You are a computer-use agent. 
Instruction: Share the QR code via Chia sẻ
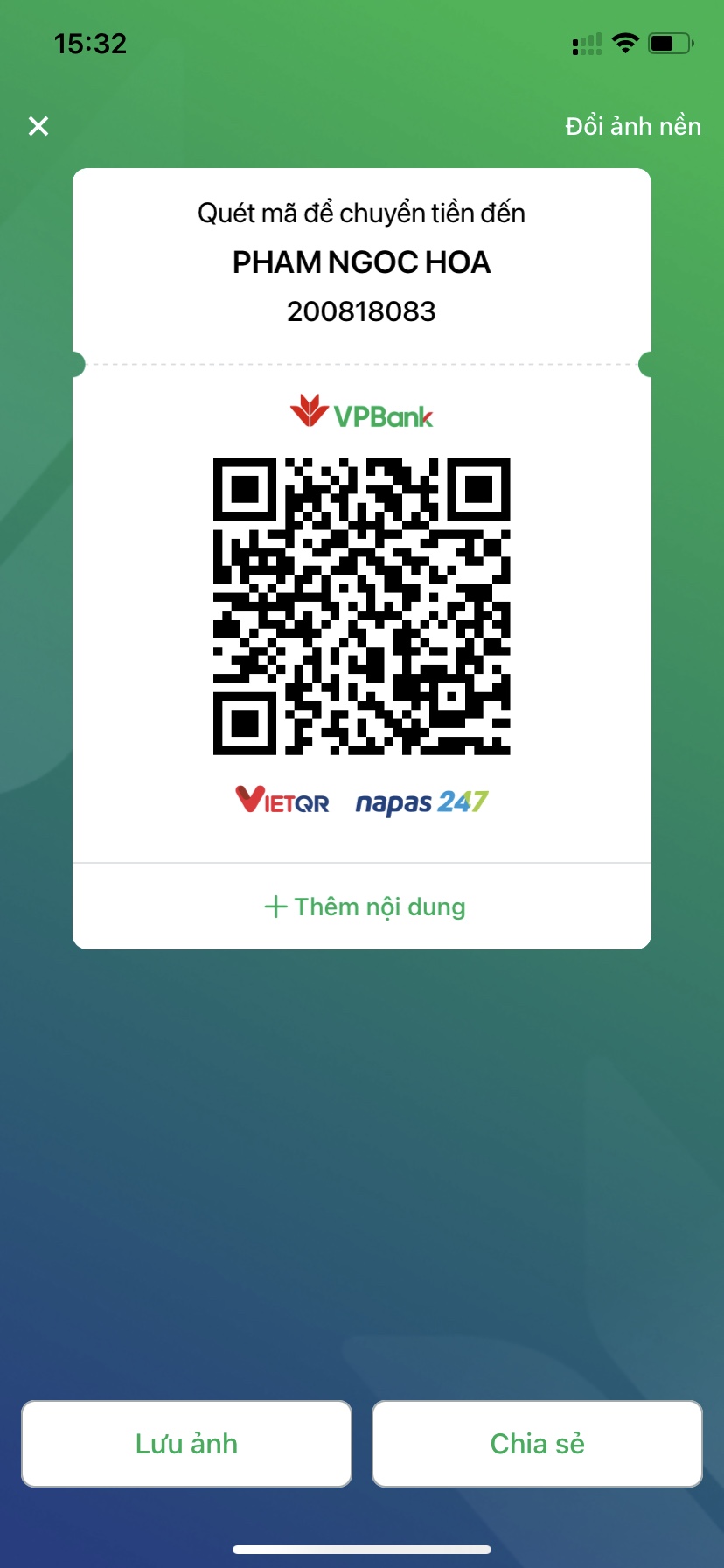537,1444
